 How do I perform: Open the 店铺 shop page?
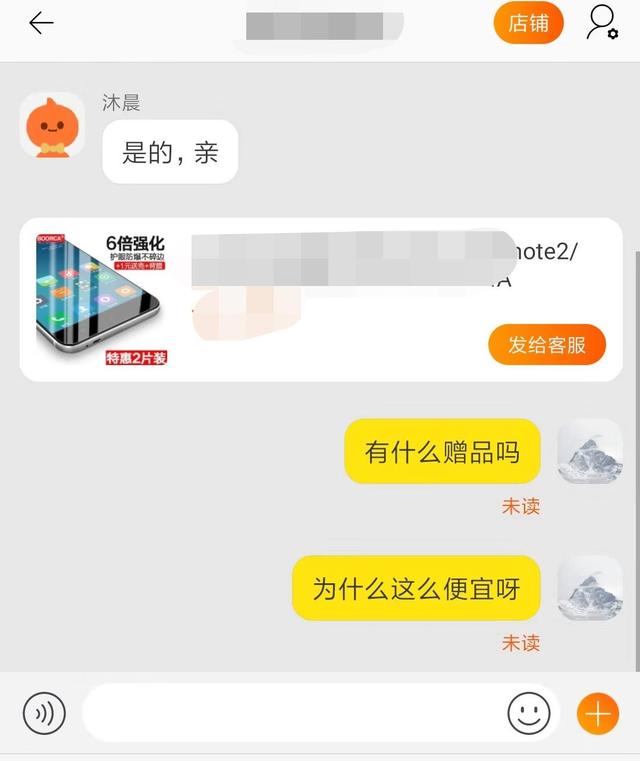tap(528, 24)
